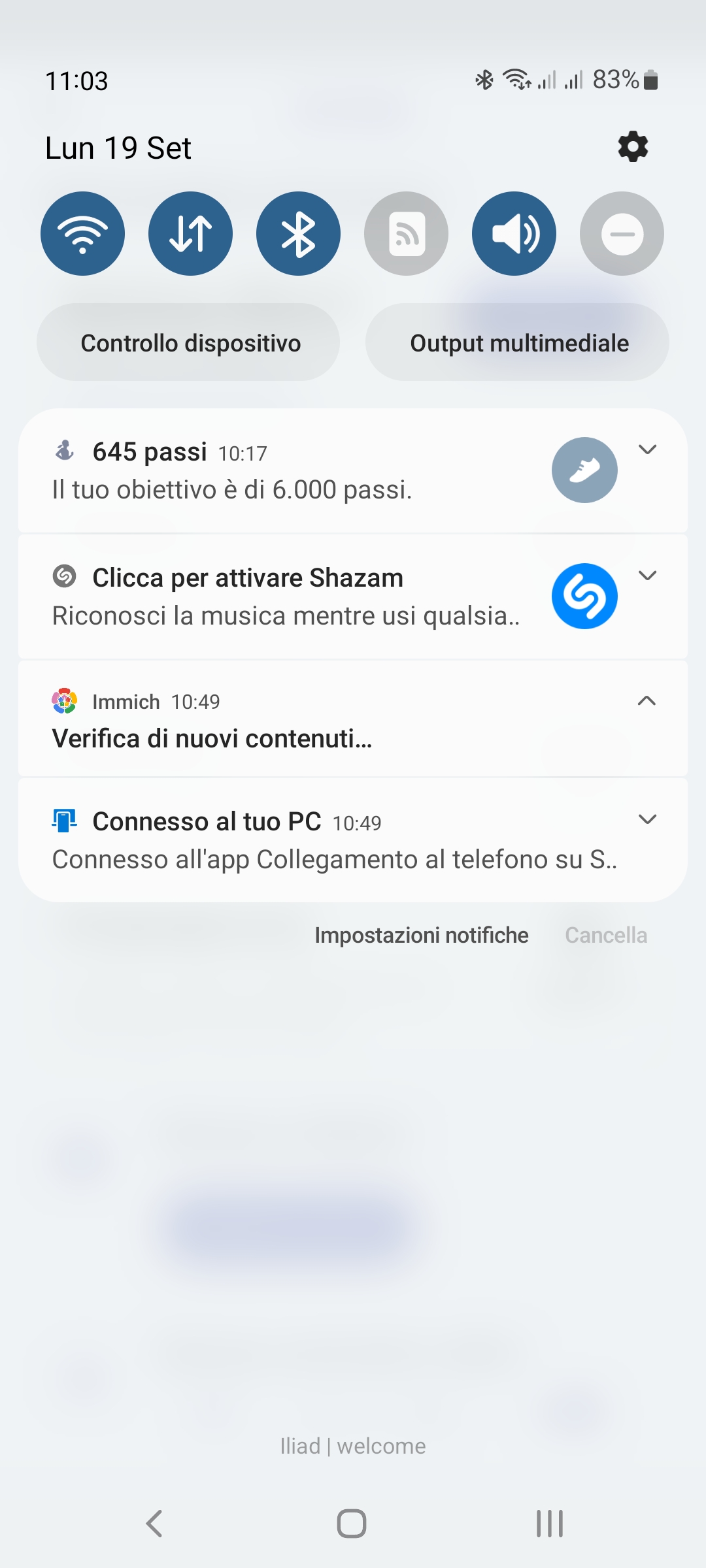Tap Cancella to clear notifications
The image size is (706, 1568).
tap(606, 935)
